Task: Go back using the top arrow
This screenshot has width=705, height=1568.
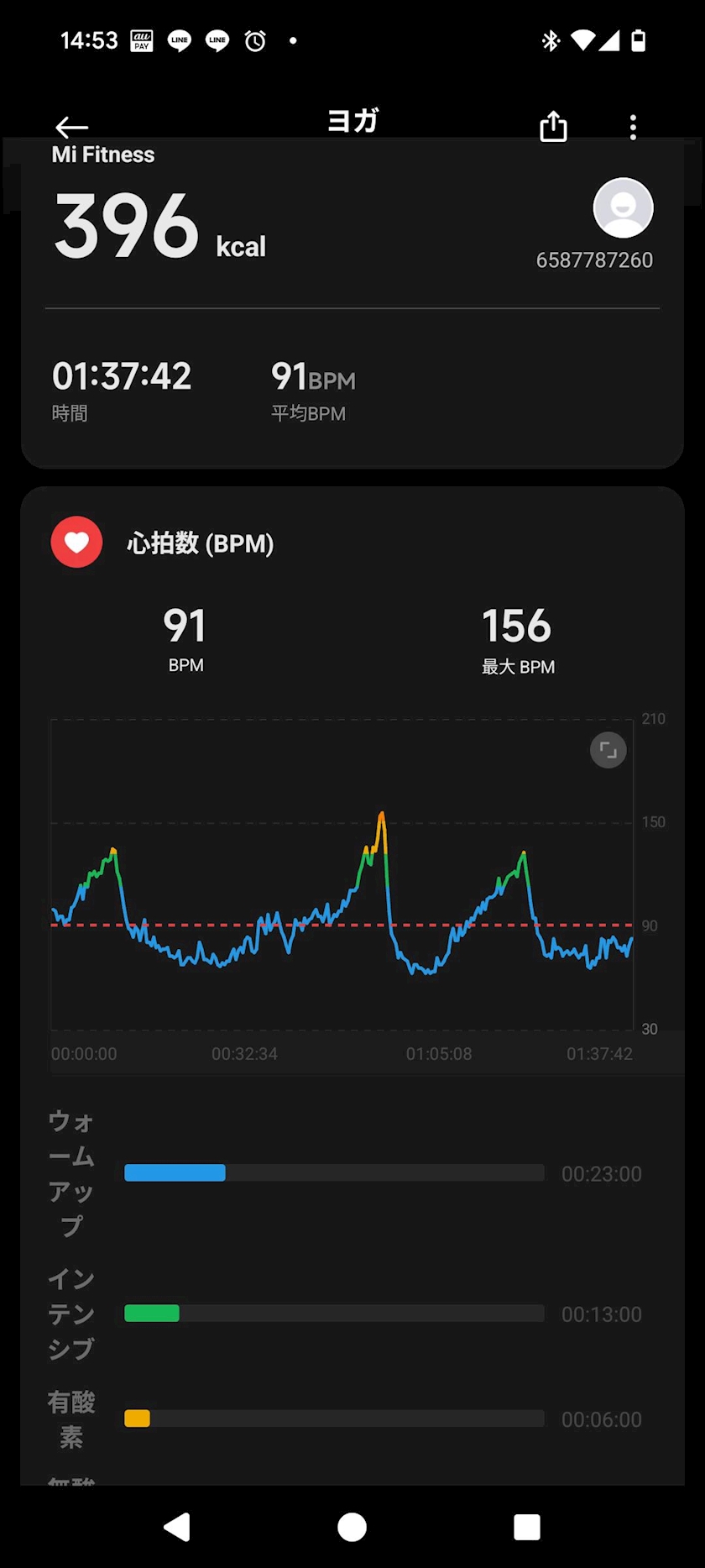Action: click(72, 127)
